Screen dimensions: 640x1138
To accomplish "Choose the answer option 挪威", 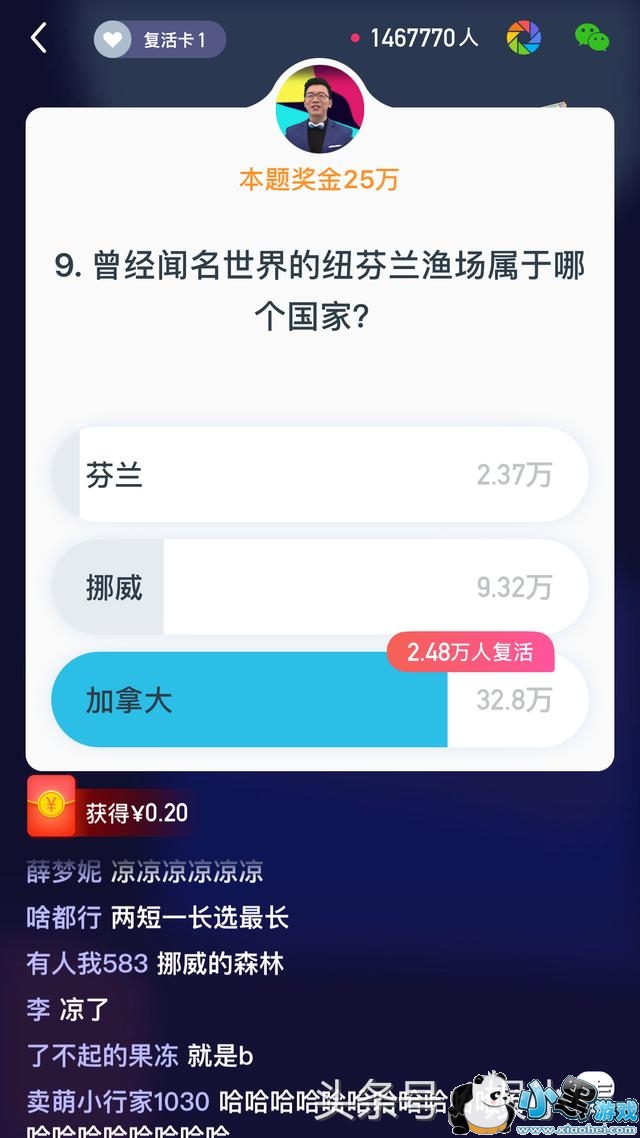I will (x=320, y=587).
